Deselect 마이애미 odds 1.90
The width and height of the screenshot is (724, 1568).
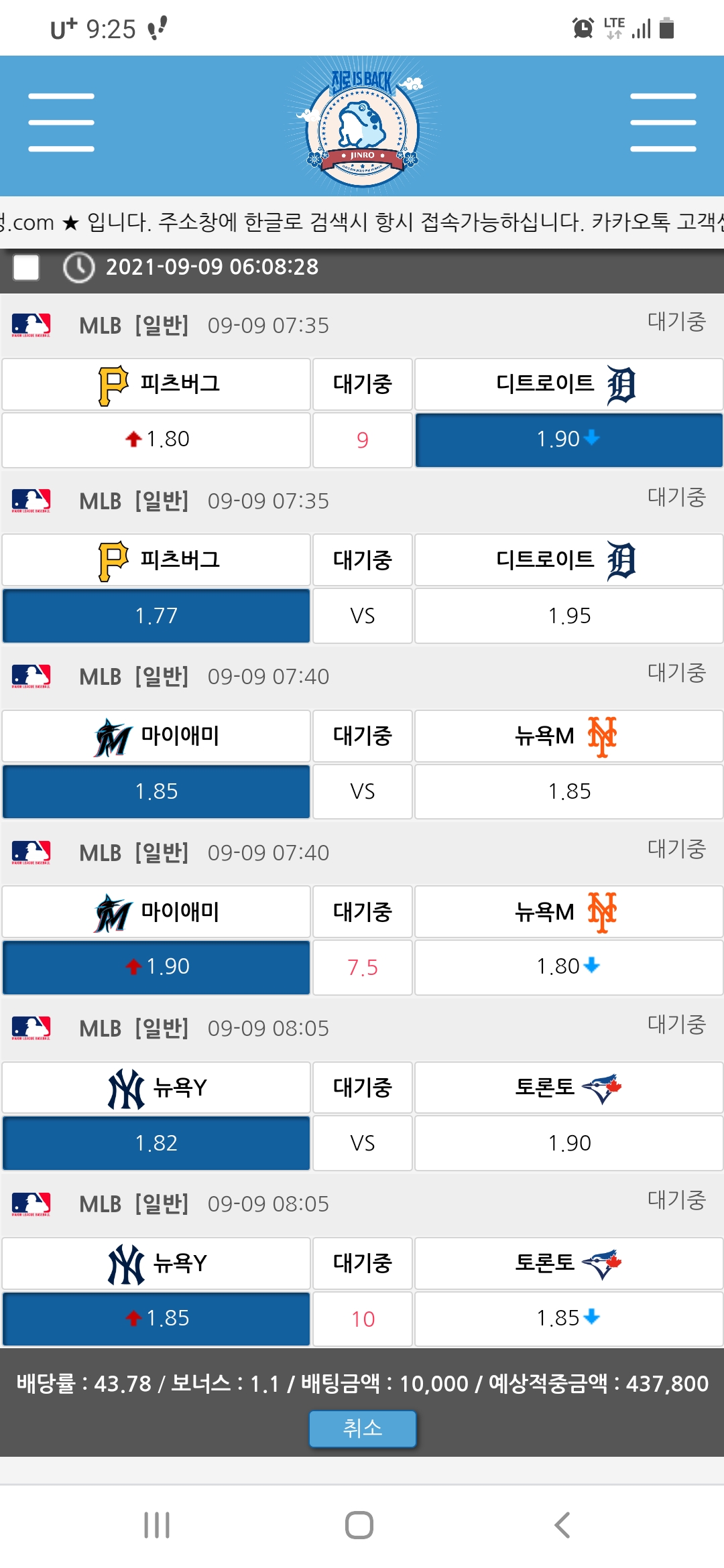tap(156, 967)
